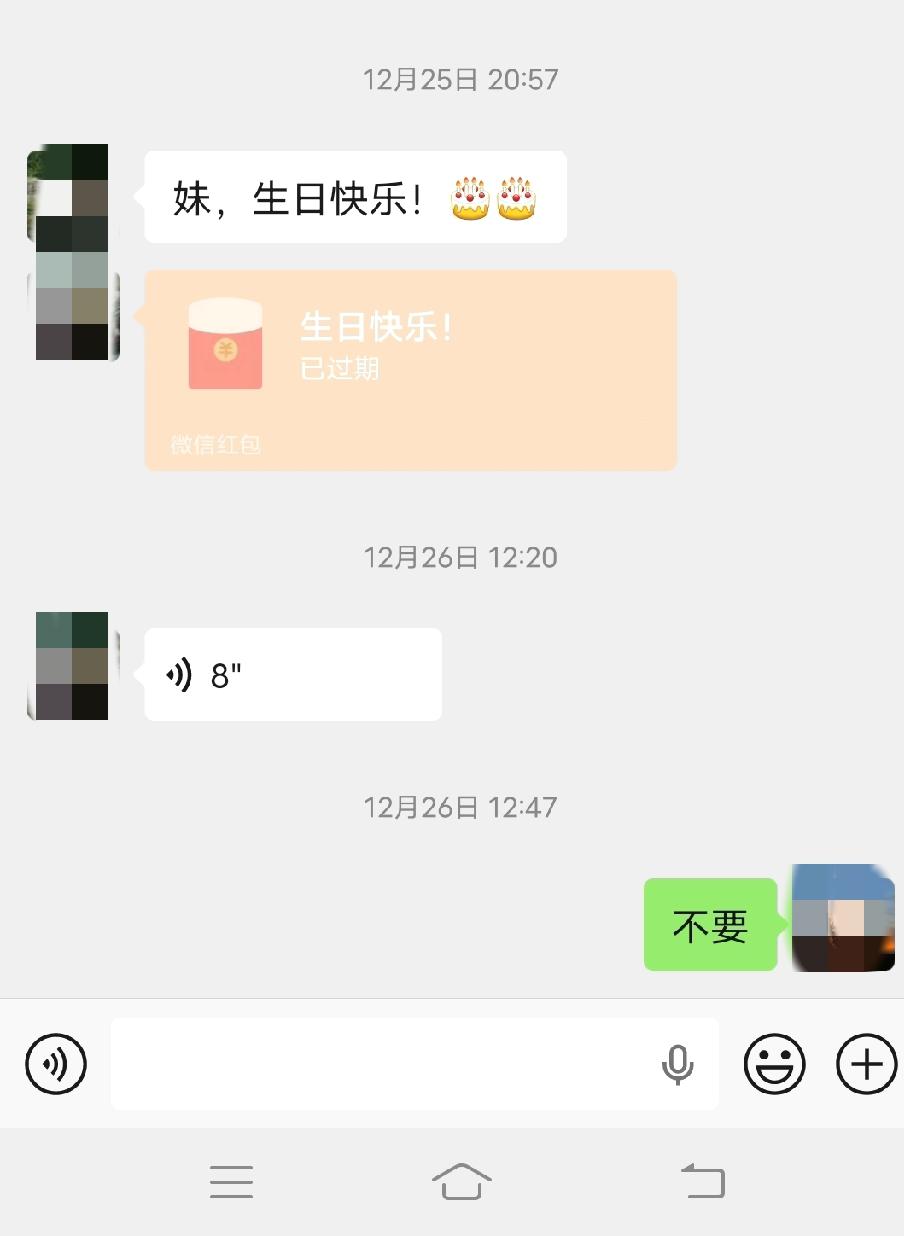Tap the green 不要 message bubble

(x=710, y=924)
